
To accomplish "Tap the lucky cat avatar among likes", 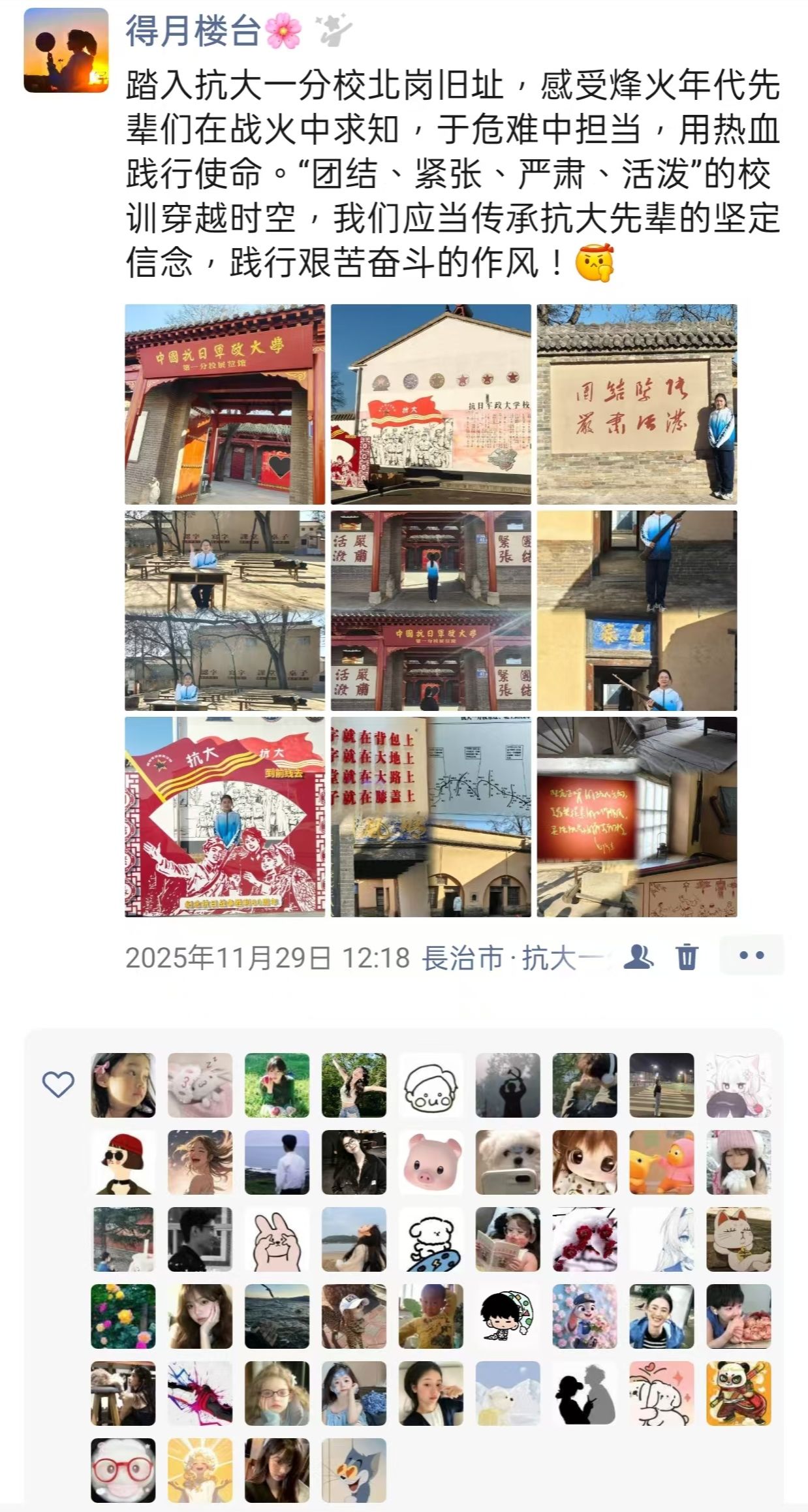I will [x=739, y=1239].
